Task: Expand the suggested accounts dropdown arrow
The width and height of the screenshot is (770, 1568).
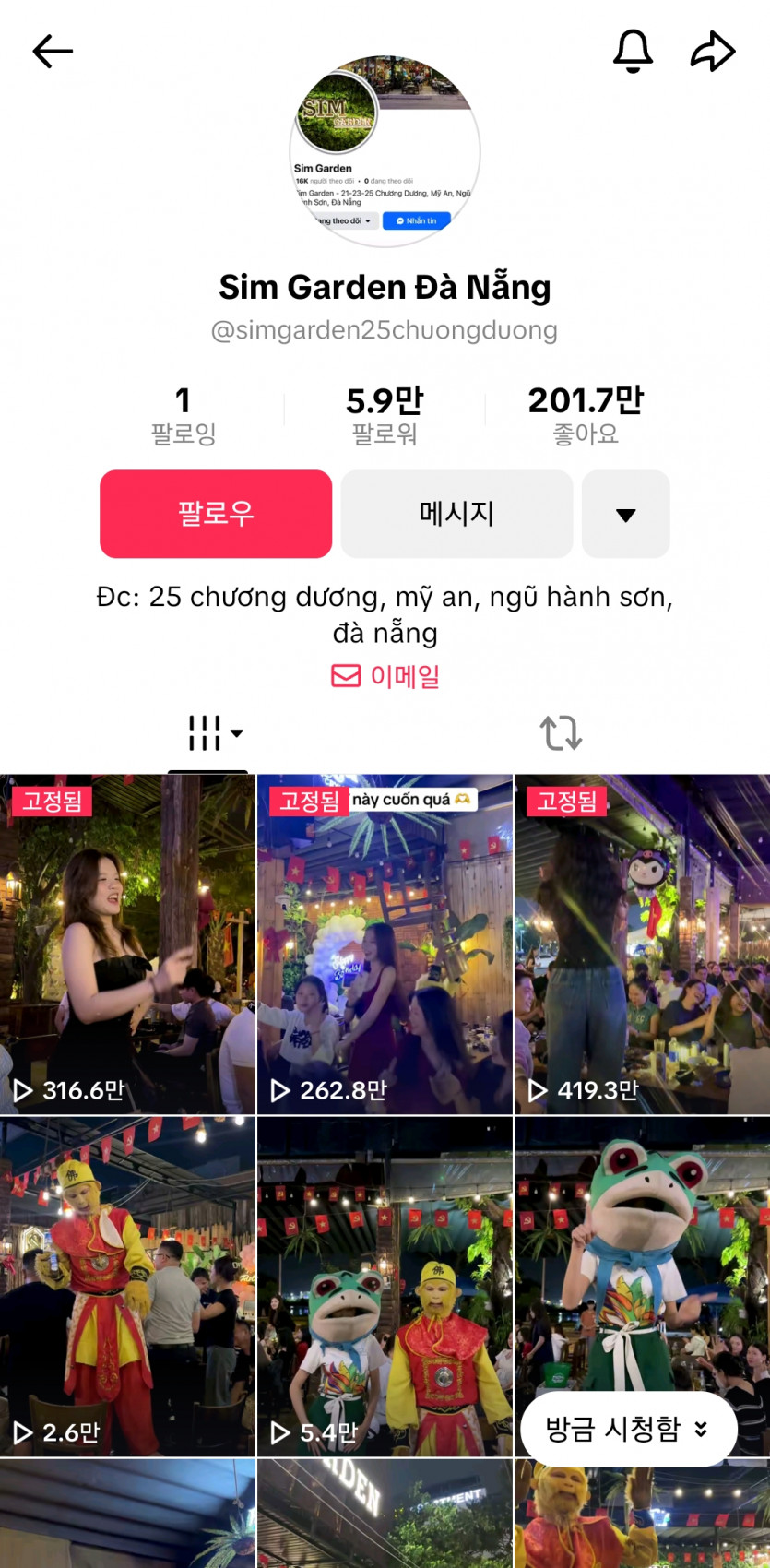Action: click(625, 515)
